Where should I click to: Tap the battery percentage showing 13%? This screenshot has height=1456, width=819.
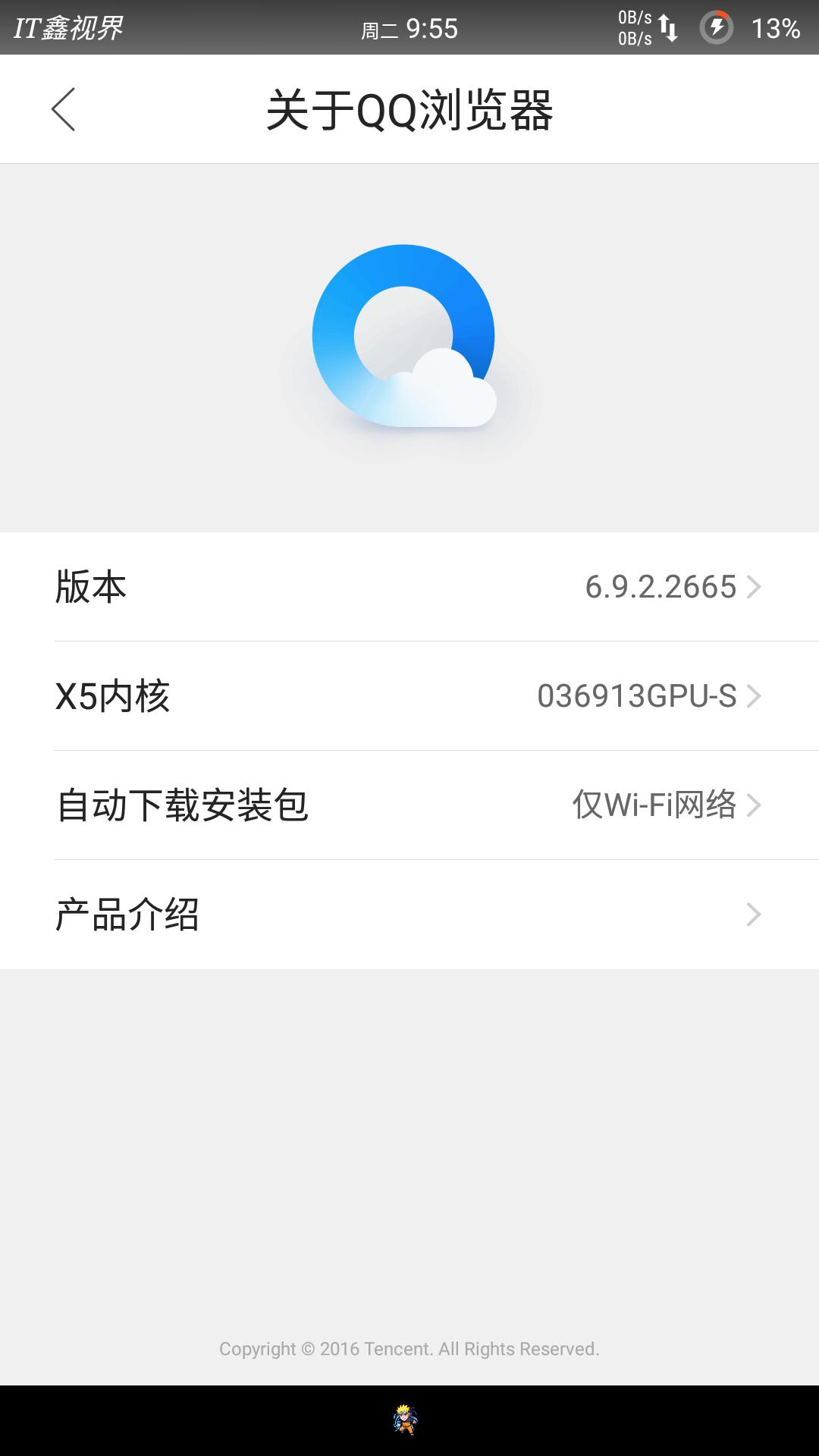(x=775, y=29)
